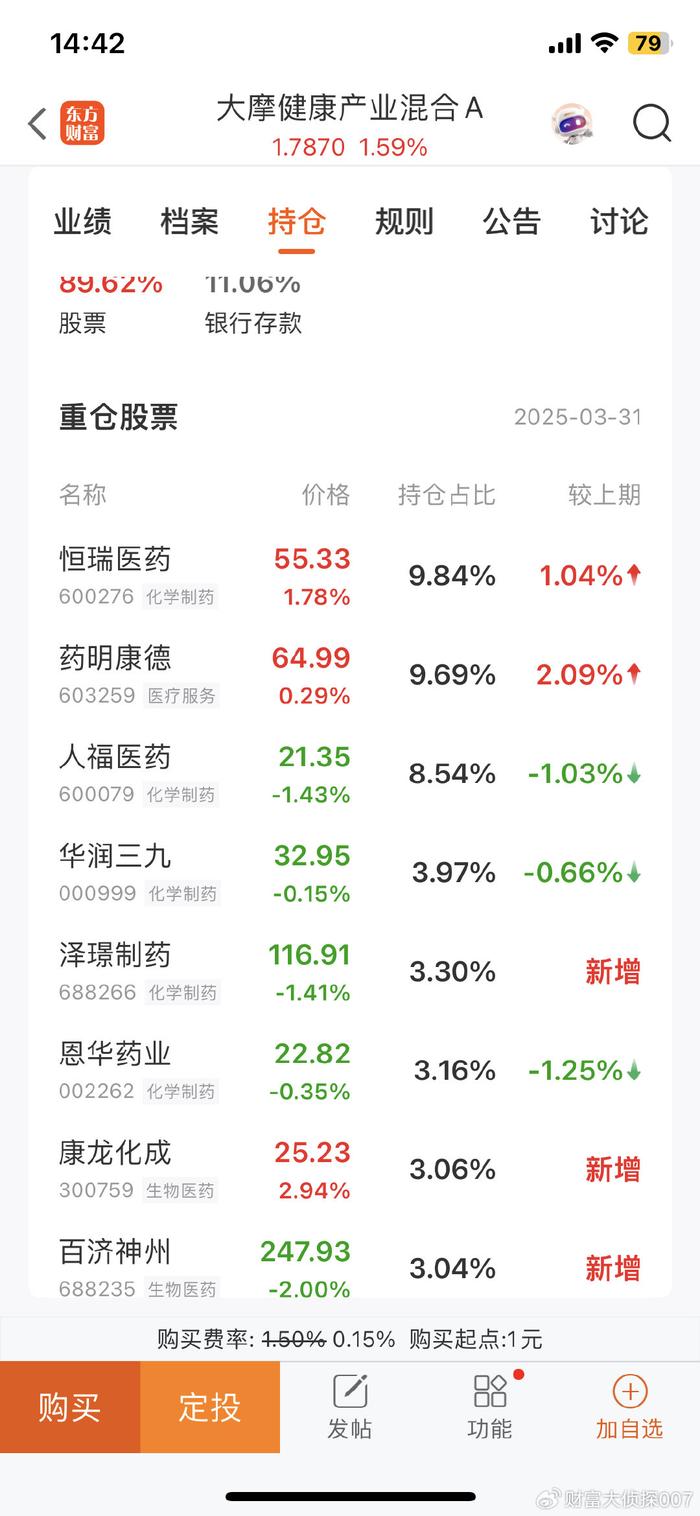
Task: Switch to the 规则 tab
Action: 404,221
